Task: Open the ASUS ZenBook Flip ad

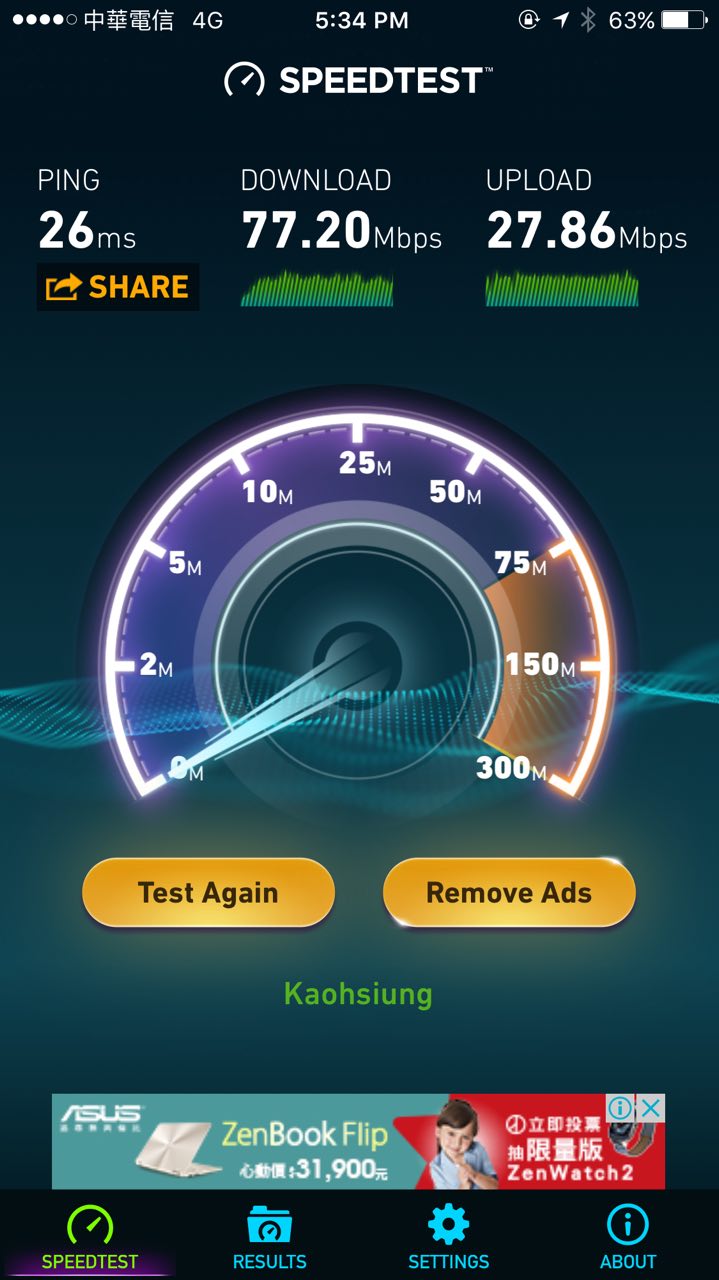Action: pos(300,1142)
